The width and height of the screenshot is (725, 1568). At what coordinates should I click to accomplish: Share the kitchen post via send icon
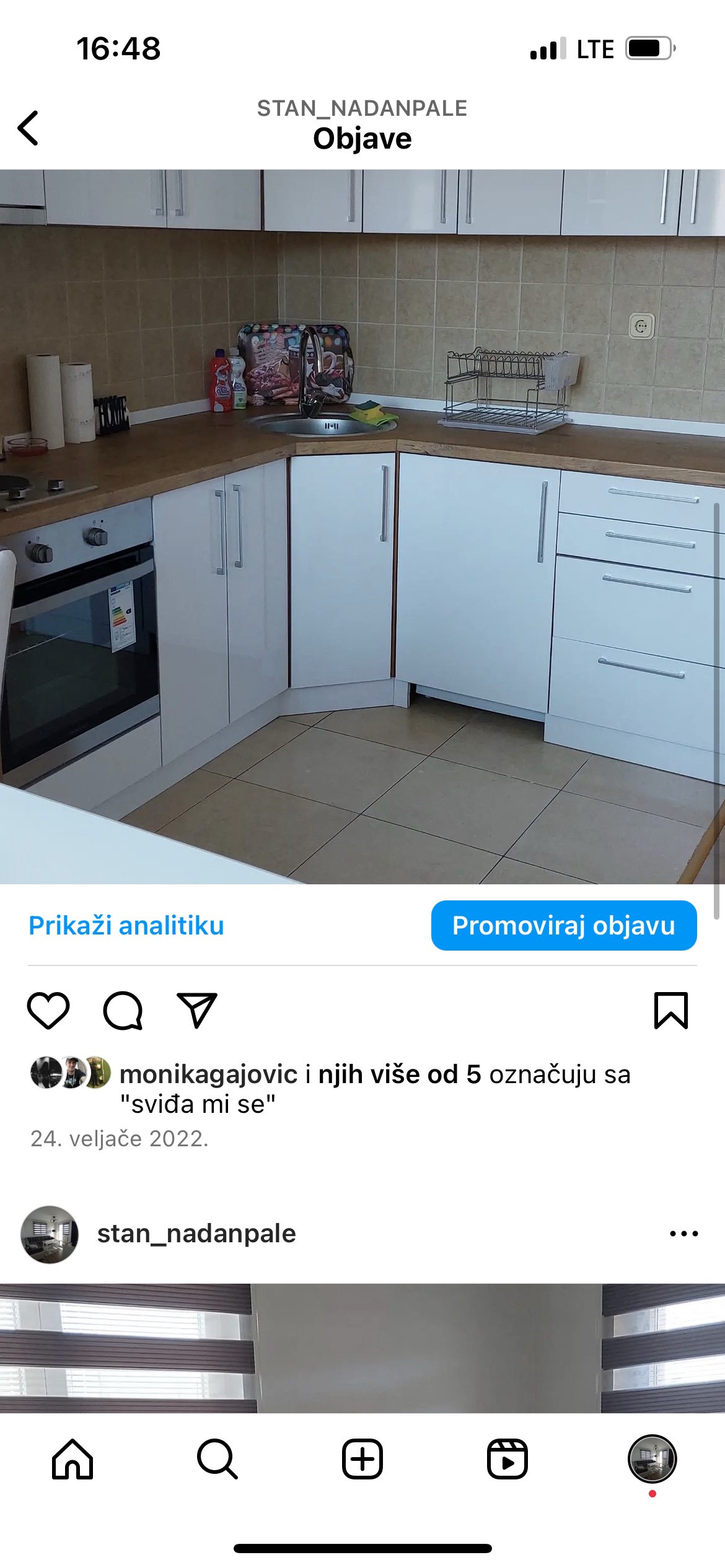click(x=197, y=1011)
